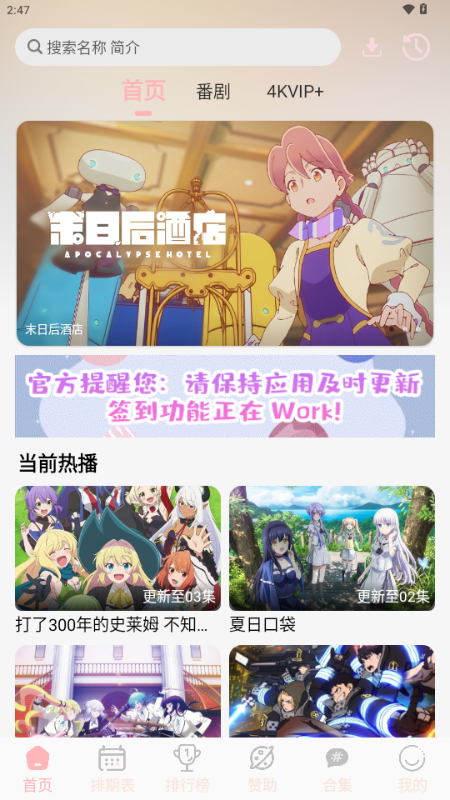This screenshot has height=800, width=450.
Task: Switch to the 4KVIP+ tab
Action: tap(295, 92)
